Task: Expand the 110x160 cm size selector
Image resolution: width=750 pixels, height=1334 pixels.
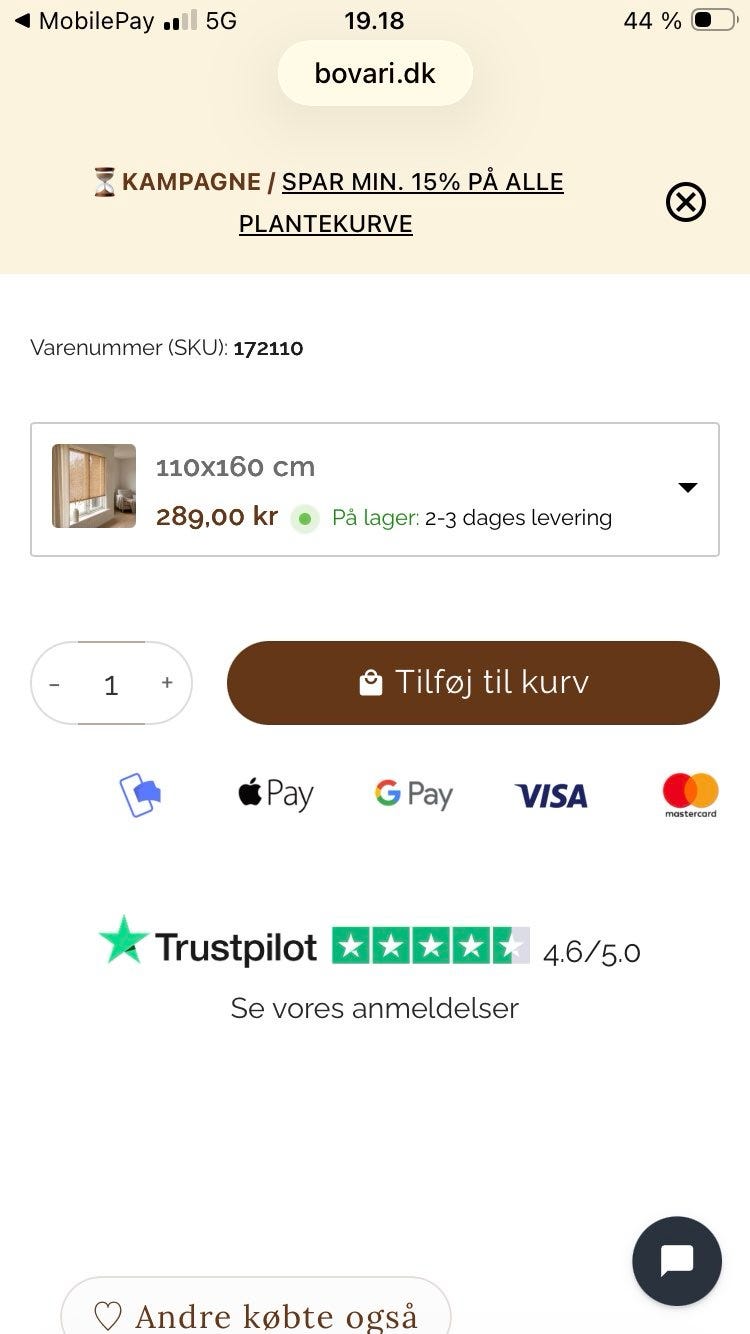Action: 687,486
